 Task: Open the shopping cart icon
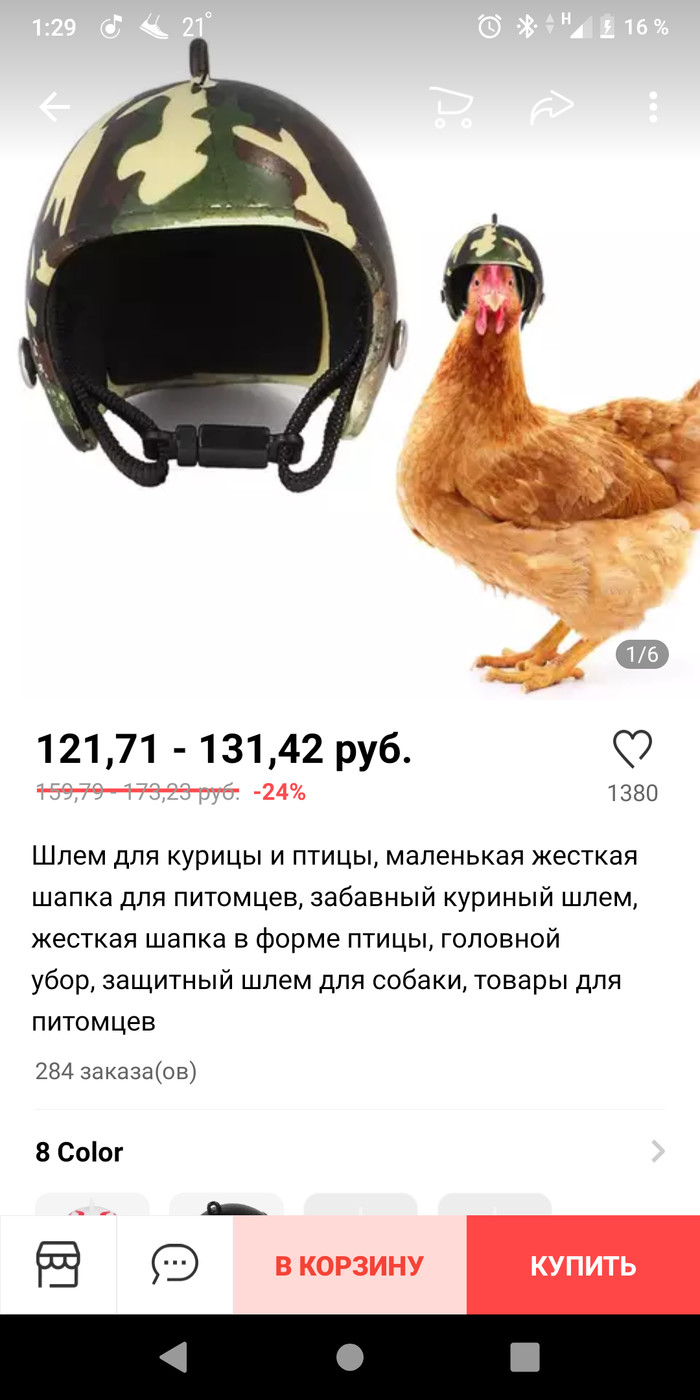pos(450,107)
